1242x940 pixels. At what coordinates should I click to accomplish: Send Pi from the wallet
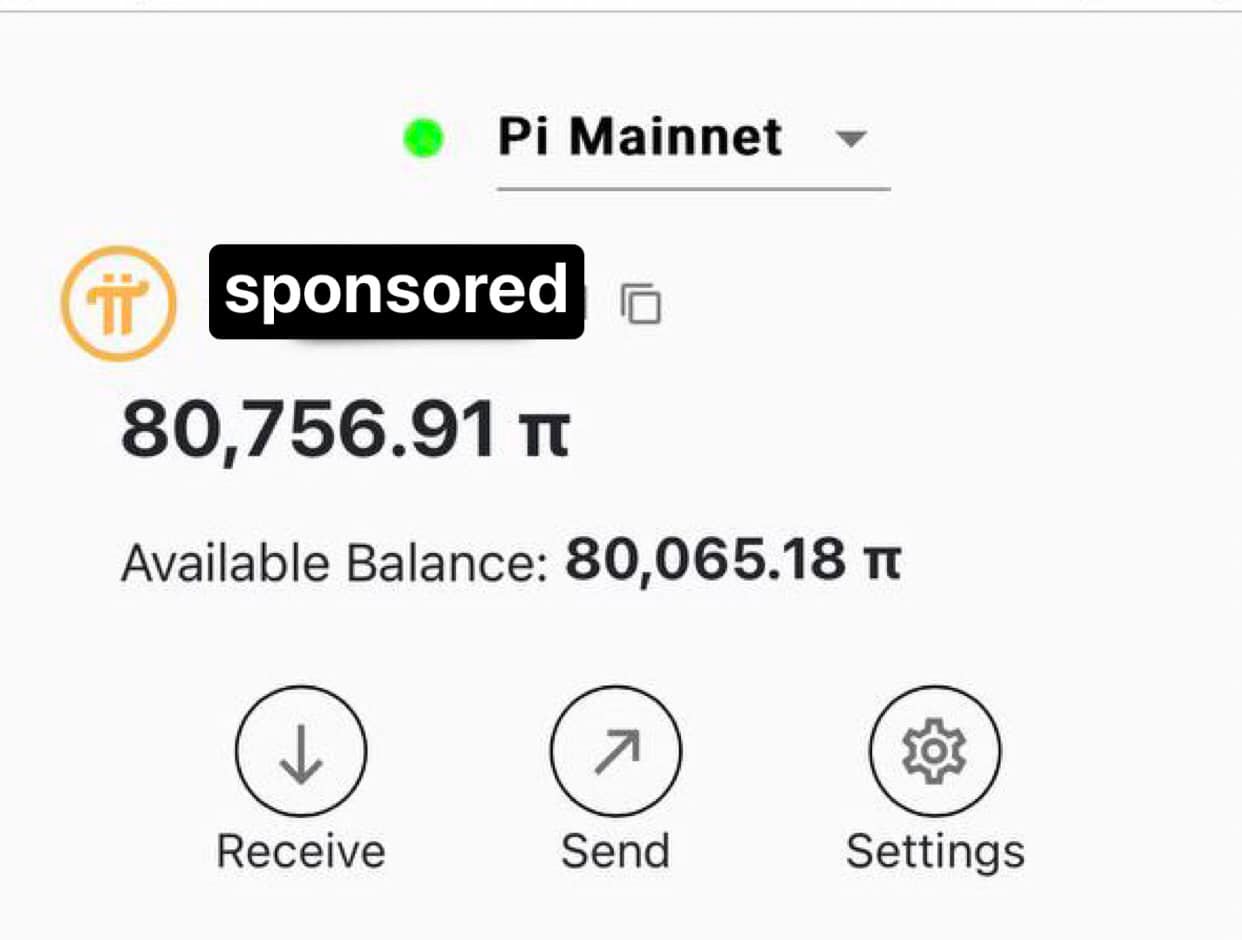click(x=616, y=751)
